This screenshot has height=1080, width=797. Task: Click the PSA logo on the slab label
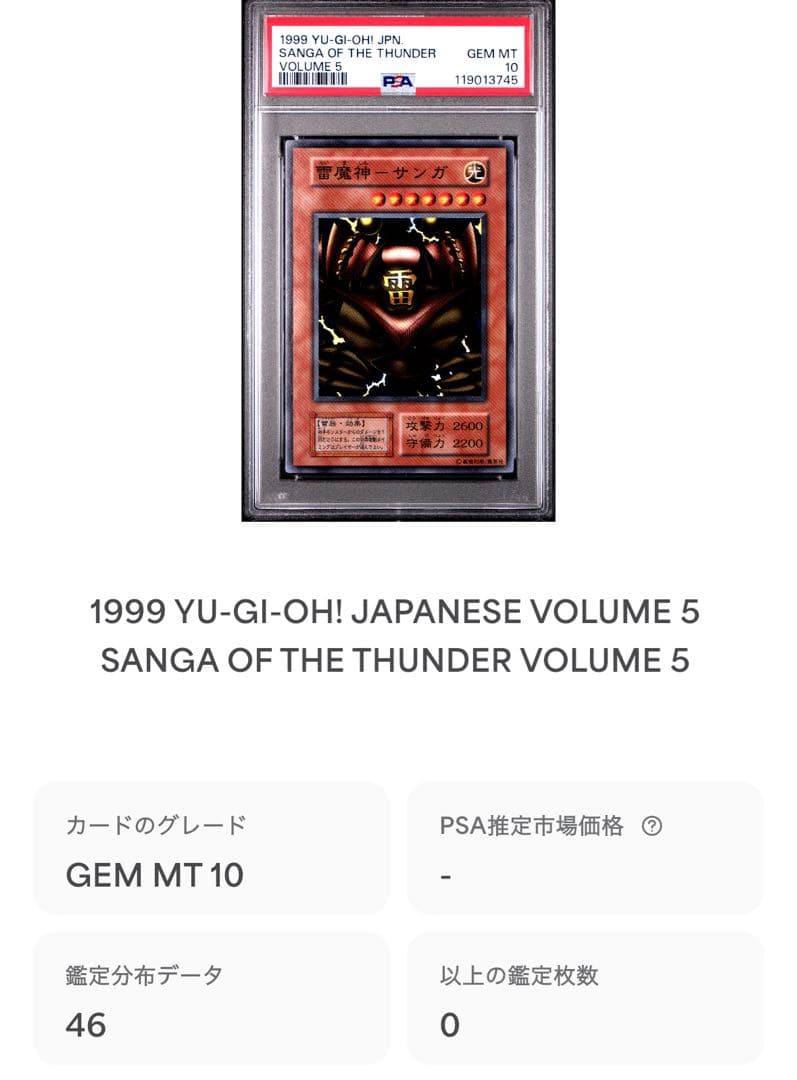[396, 83]
